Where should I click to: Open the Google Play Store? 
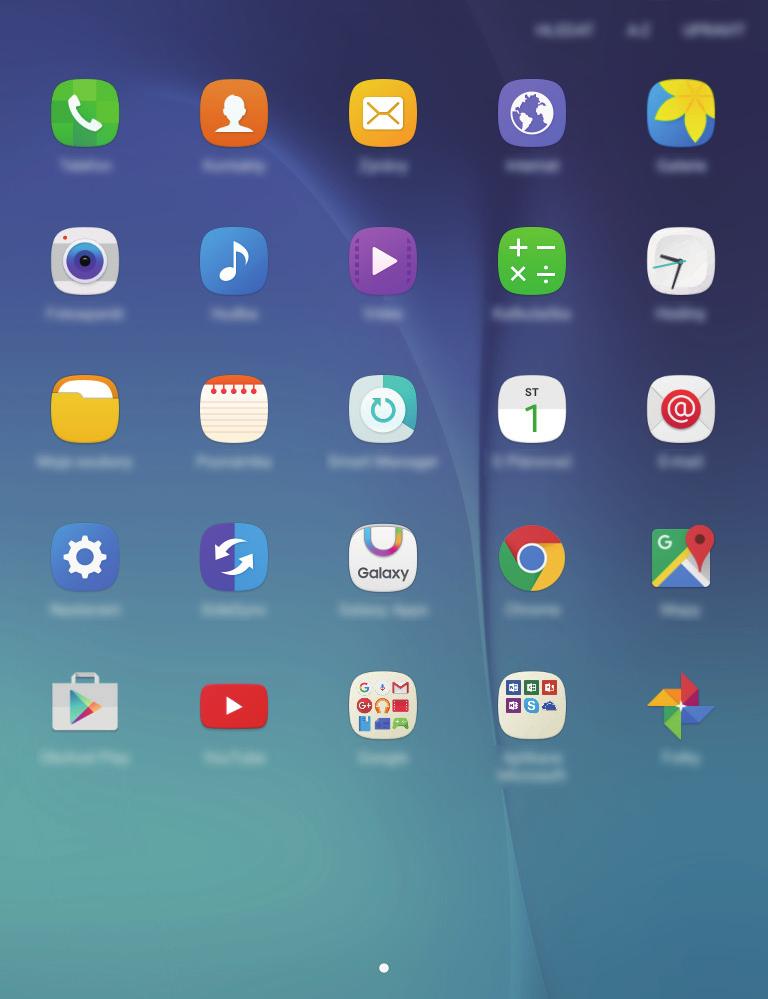point(85,704)
